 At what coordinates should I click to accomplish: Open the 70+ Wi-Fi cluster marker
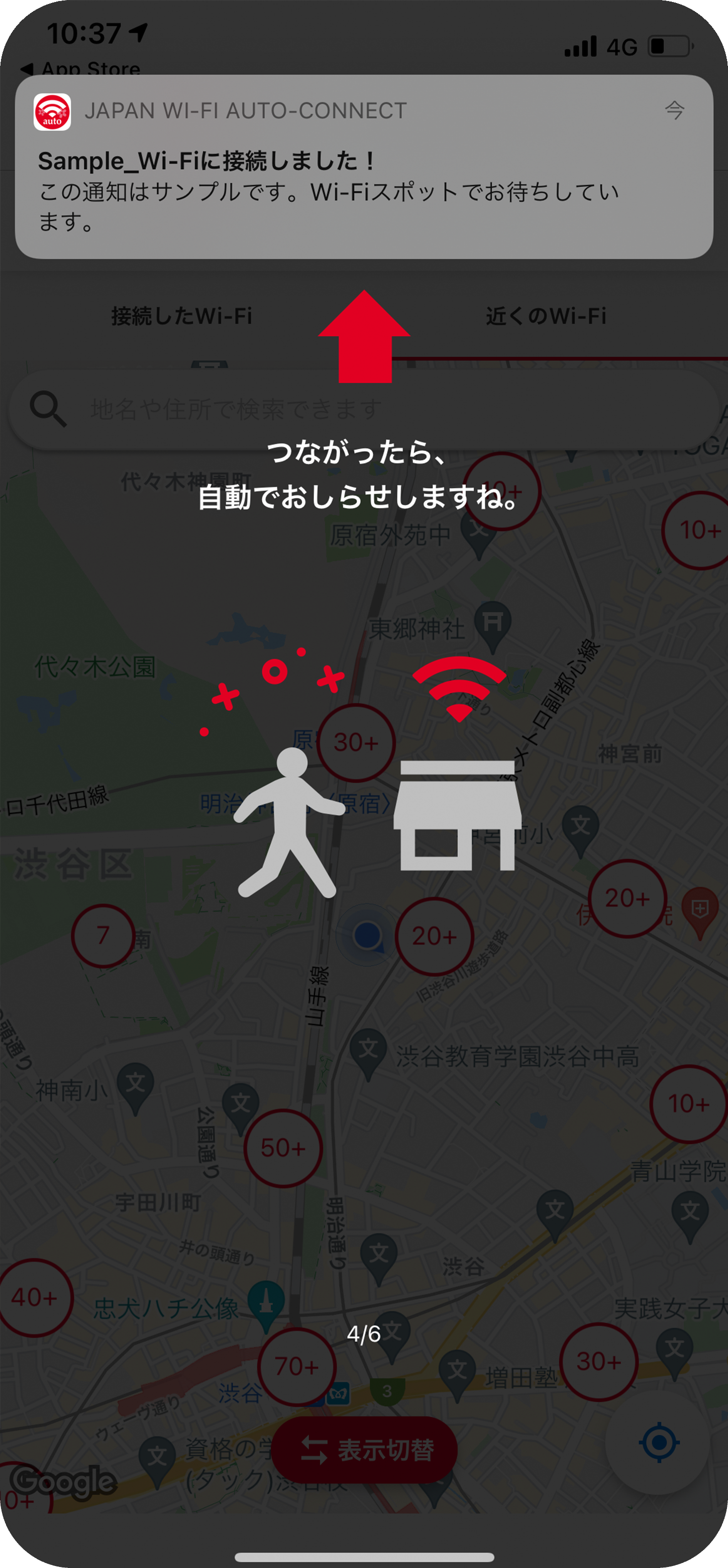click(x=297, y=1365)
